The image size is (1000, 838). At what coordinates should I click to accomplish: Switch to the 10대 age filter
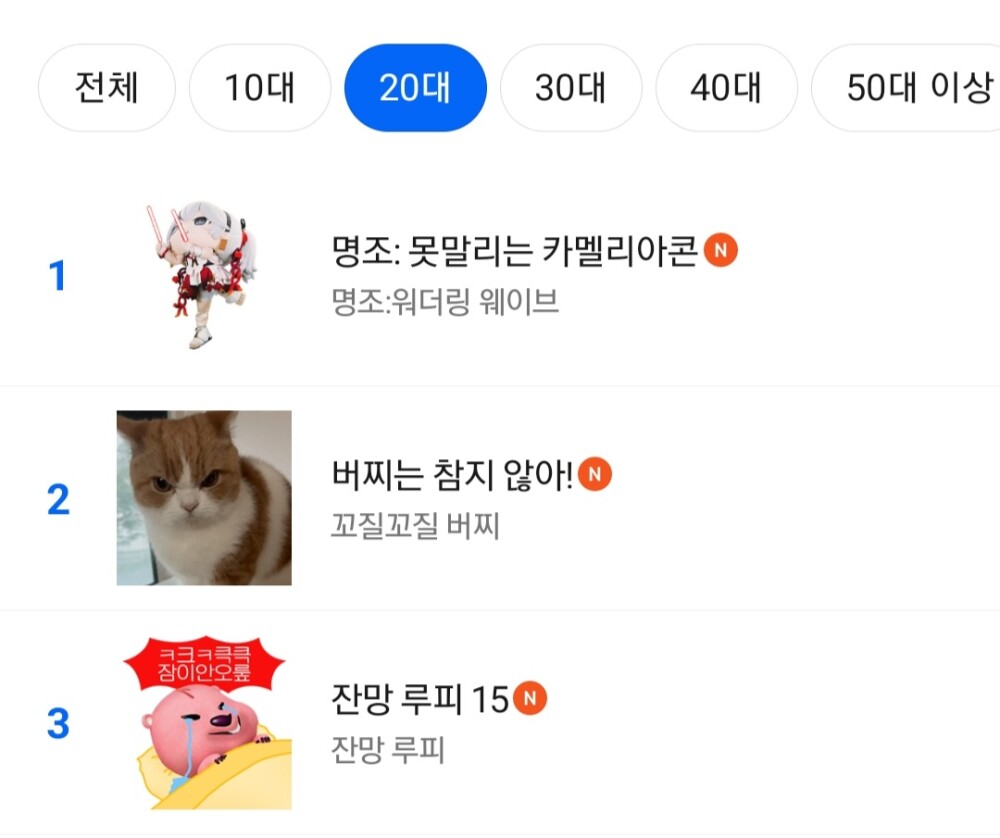260,89
